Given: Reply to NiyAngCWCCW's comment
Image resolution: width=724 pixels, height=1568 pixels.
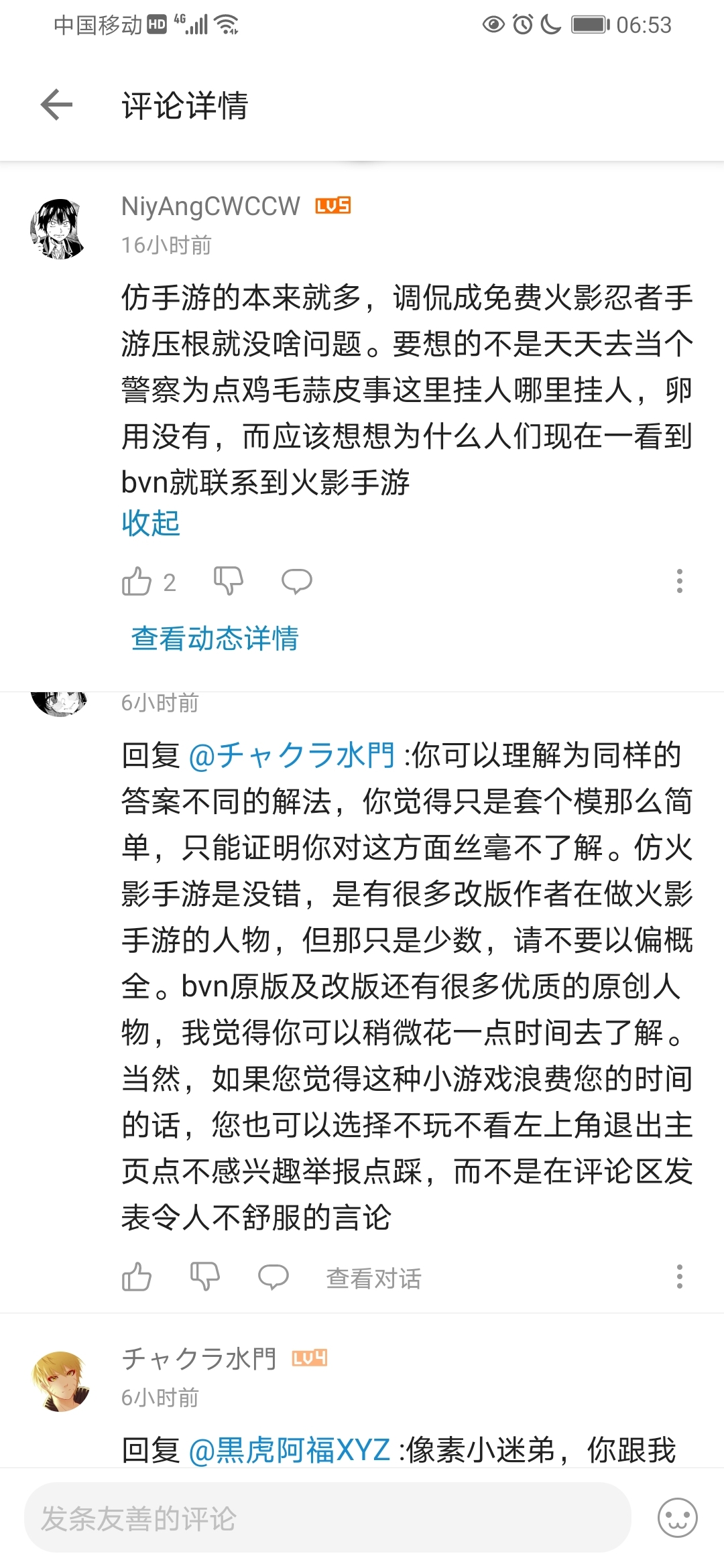Looking at the screenshot, I should 296,581.
